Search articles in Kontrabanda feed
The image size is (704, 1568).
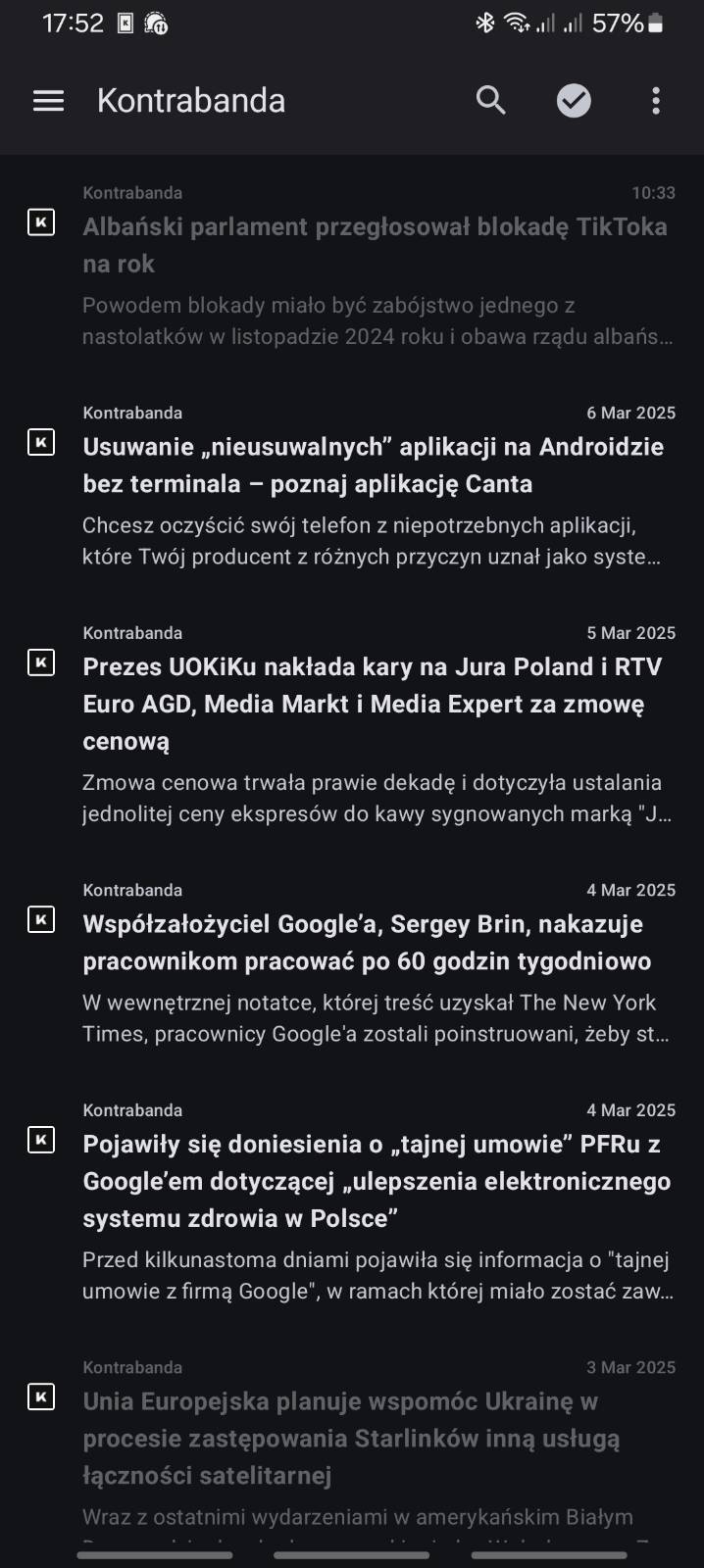(490, 100)
